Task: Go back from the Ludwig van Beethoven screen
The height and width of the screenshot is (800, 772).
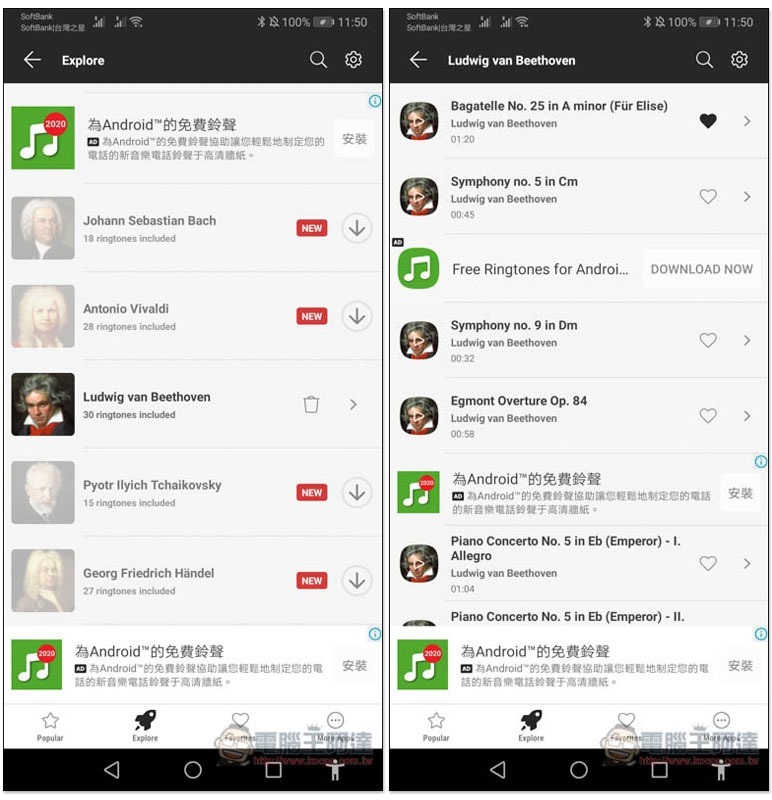Action: click(x=418, y=60)
